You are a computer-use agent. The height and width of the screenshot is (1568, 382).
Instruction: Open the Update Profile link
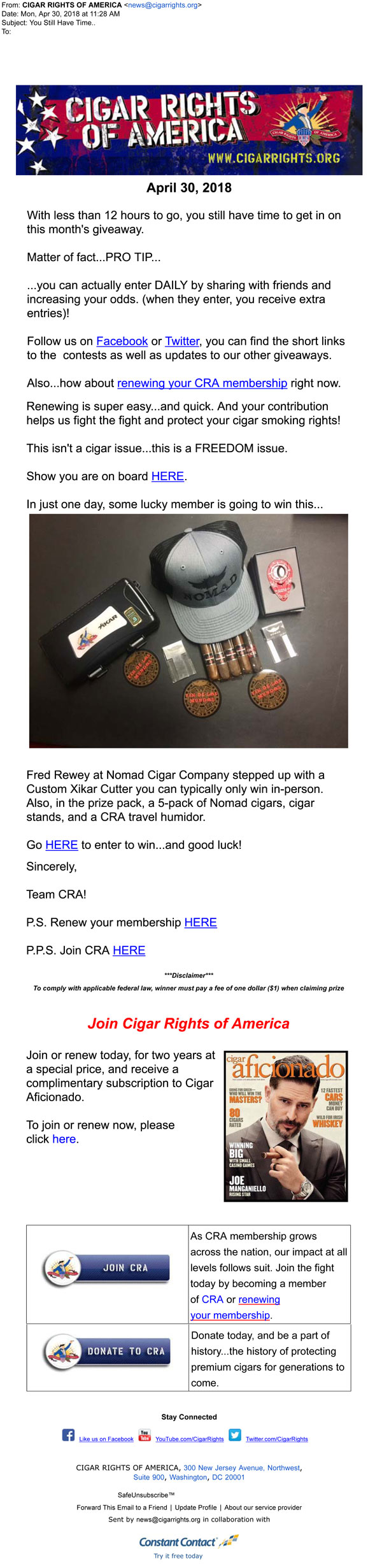195,1507
